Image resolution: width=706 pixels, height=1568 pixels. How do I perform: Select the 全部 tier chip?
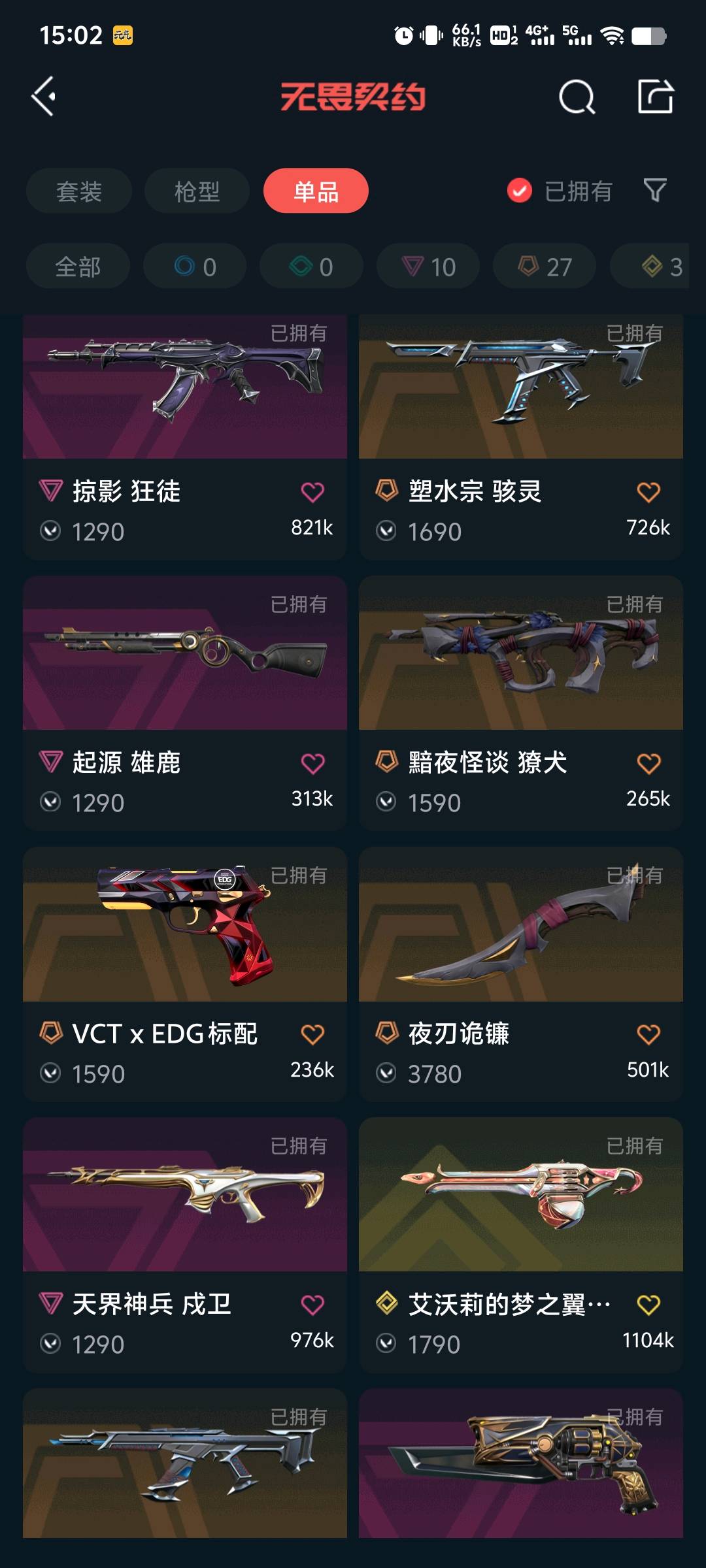[78, 267]
